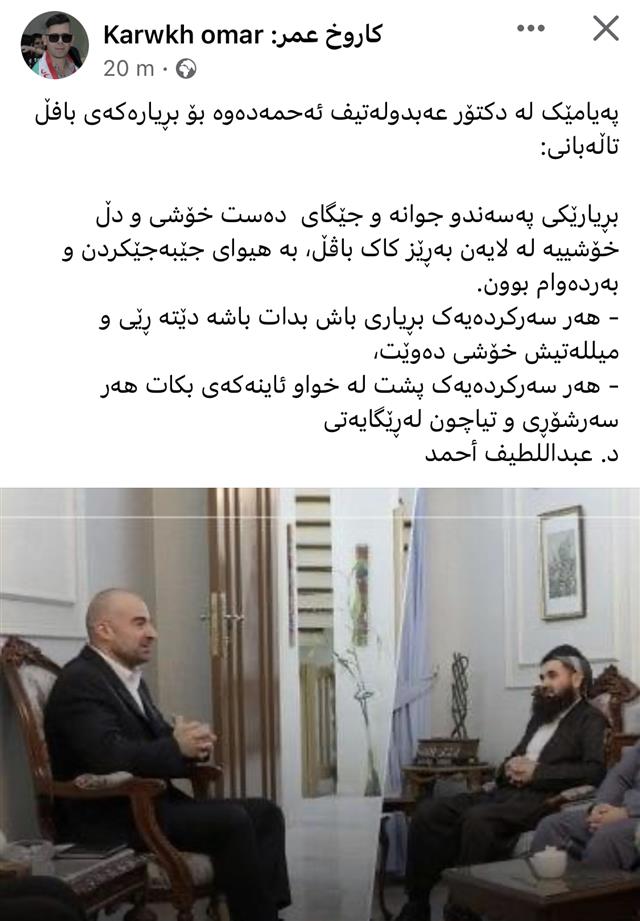Close the post with the X icon
The width and height of the screenshot is (640, 921).
(x=606, y=30)
